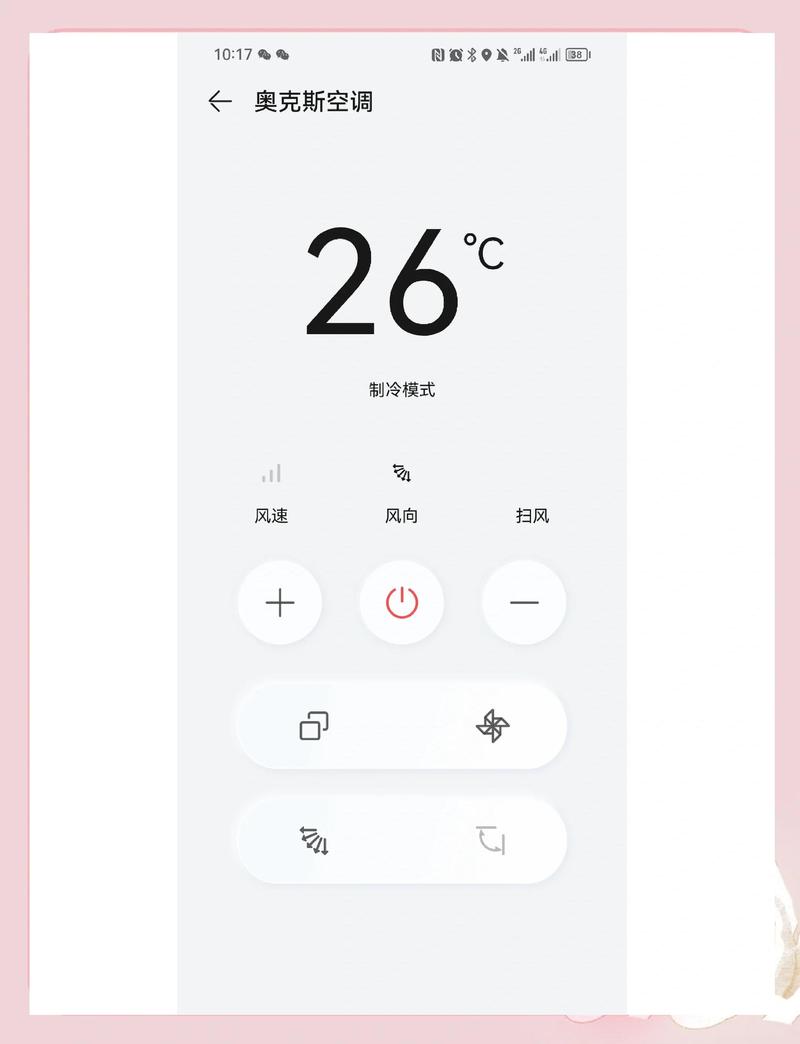The height and width of the screenshot is (1044, 800).
Task: Tap the 风速 fan speed label
Action: 271,515
